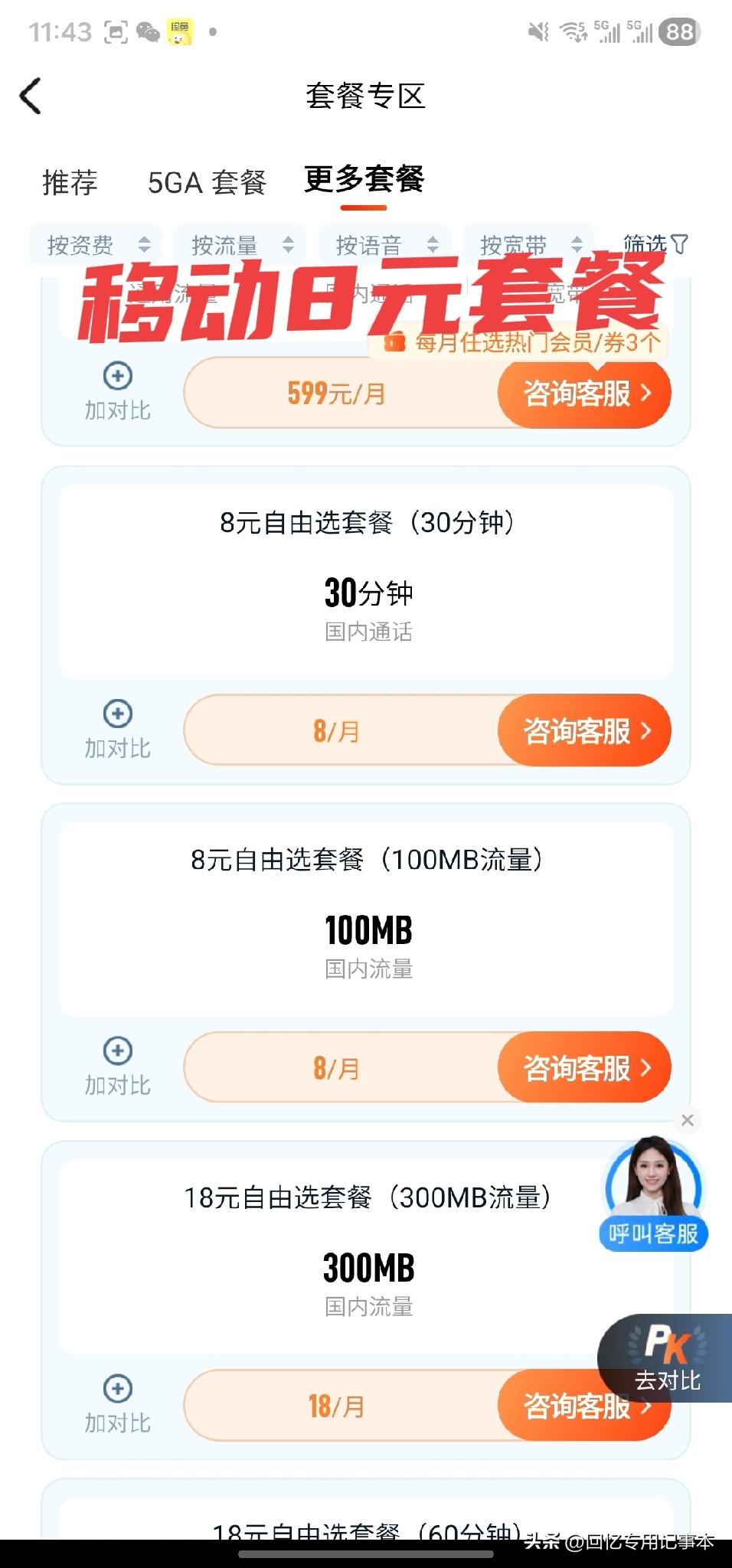Dismiss the floating customer service popup

[688, 1120]
